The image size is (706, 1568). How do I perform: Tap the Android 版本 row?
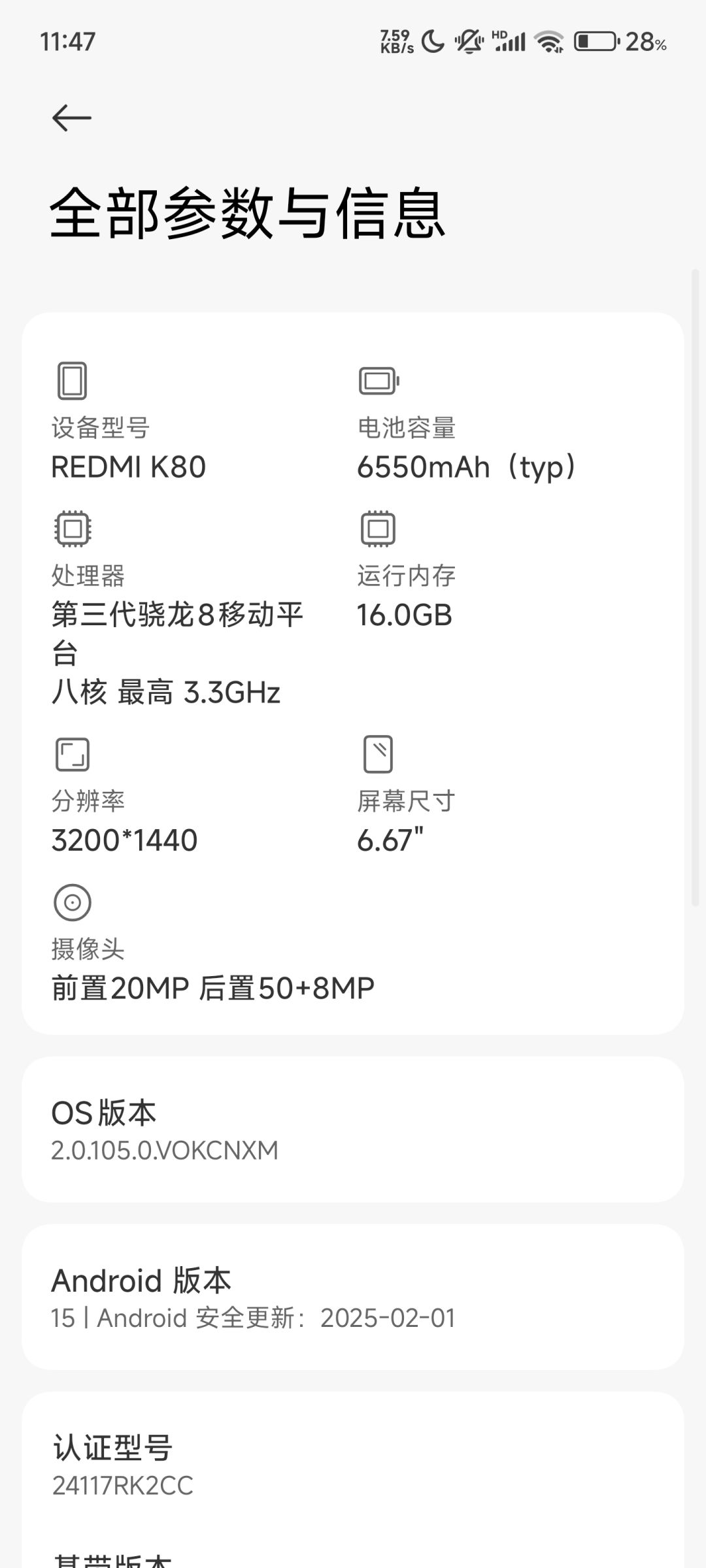[x=353, y=1298]
